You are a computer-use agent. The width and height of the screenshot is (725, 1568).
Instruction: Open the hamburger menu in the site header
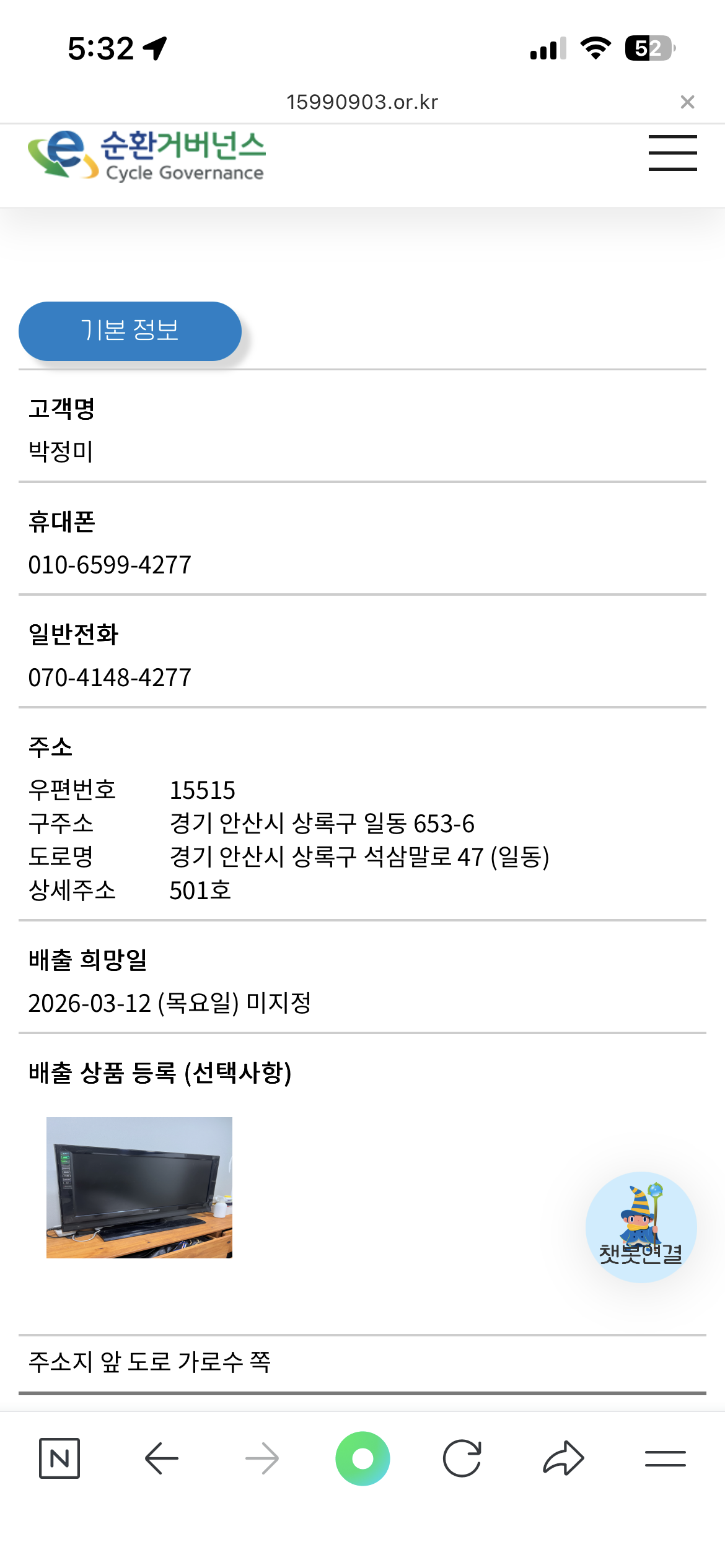tap(672, 153)
